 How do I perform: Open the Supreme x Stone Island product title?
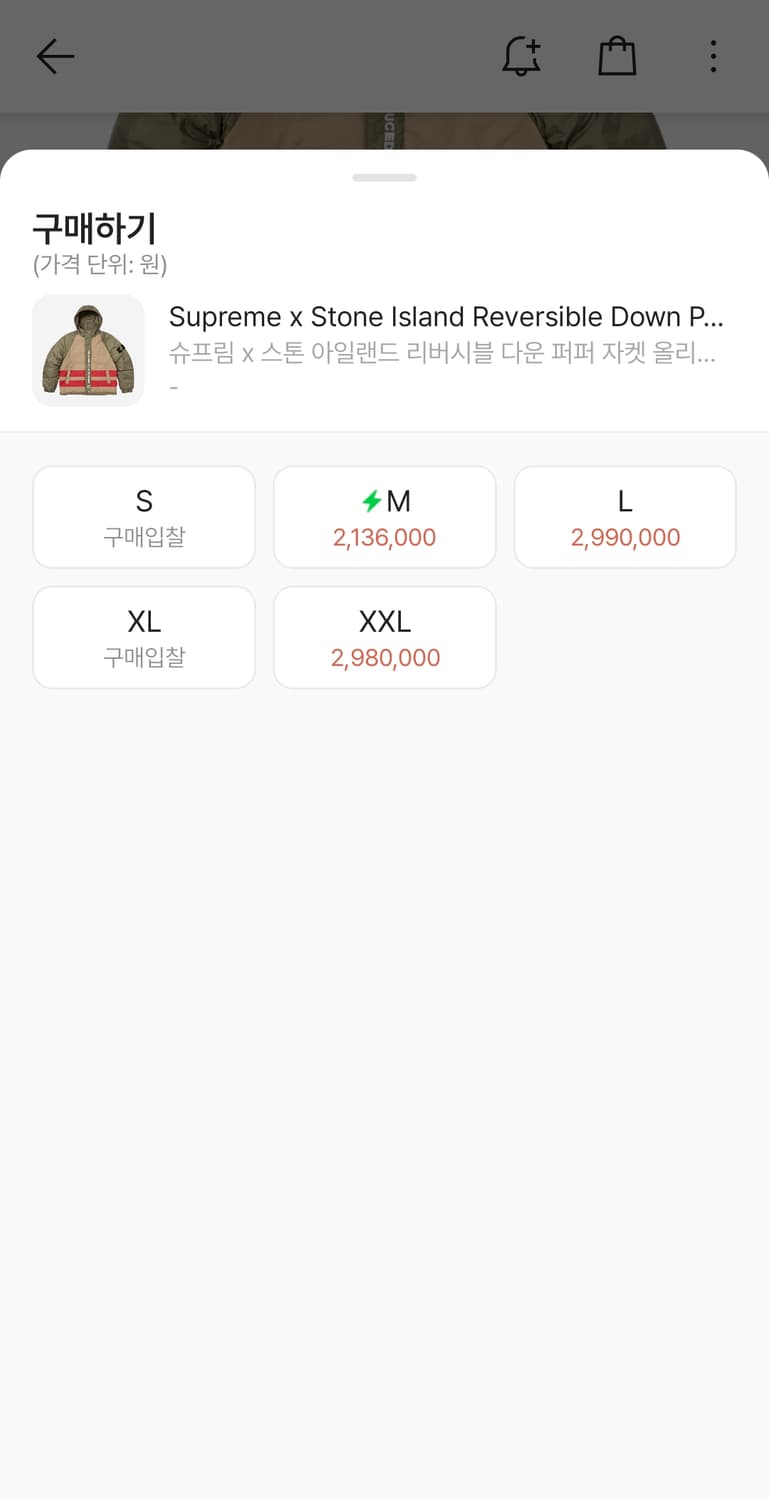[x=450, y=317]
